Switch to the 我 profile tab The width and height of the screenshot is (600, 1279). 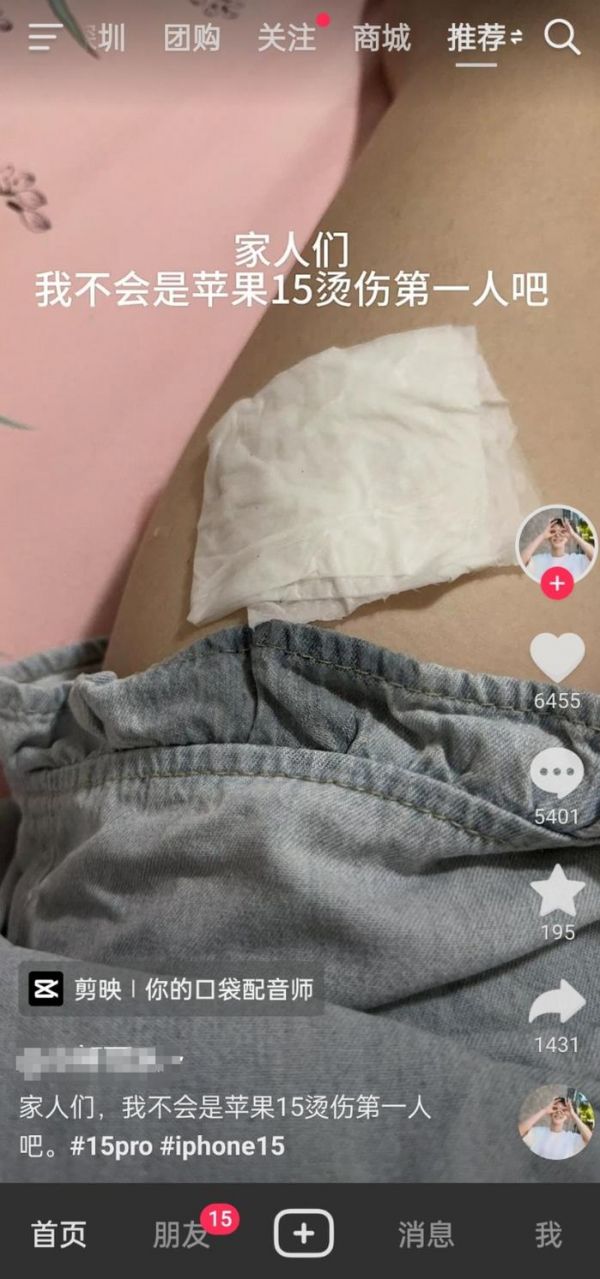pos(548,1234)
